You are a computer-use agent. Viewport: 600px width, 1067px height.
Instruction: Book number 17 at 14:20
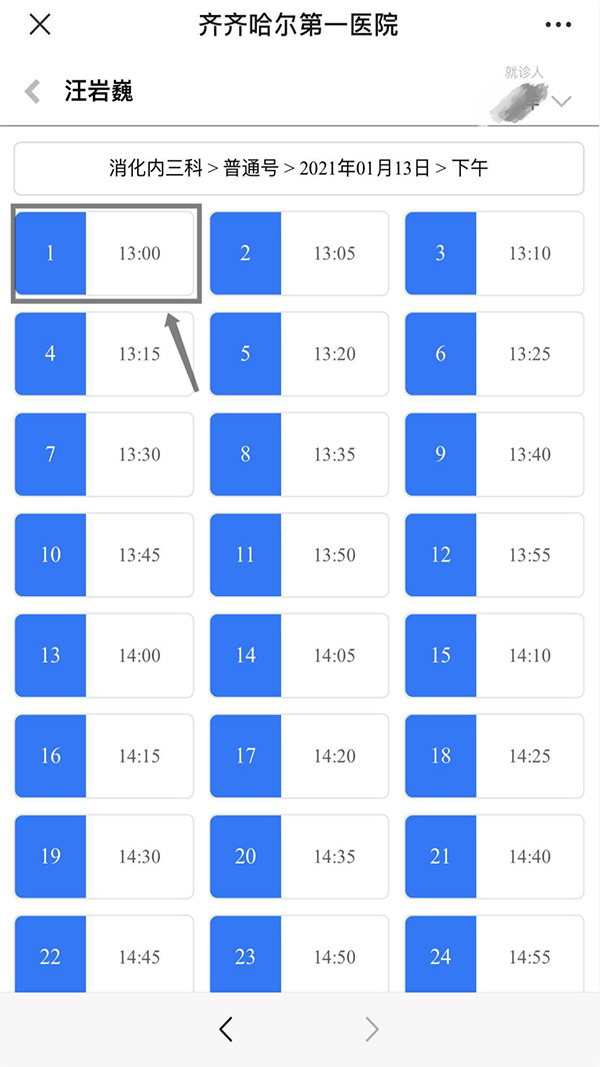(x=299, y=755)
